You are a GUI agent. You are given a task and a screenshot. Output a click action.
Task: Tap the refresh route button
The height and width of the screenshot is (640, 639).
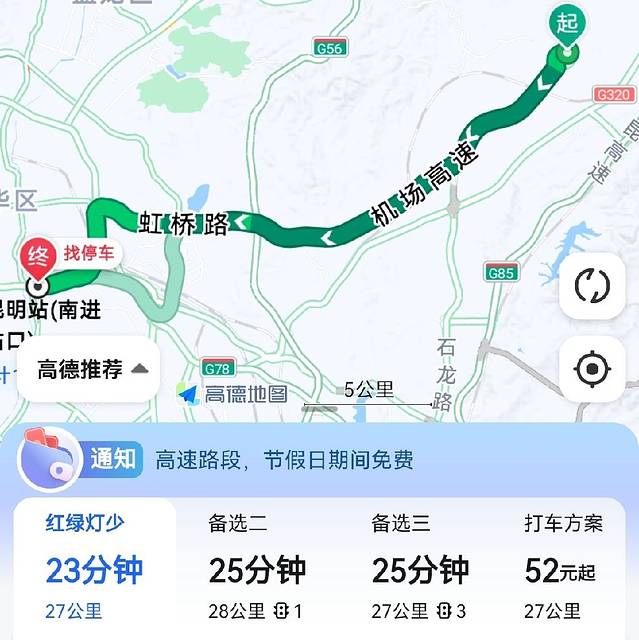click(x=591, y=286)
